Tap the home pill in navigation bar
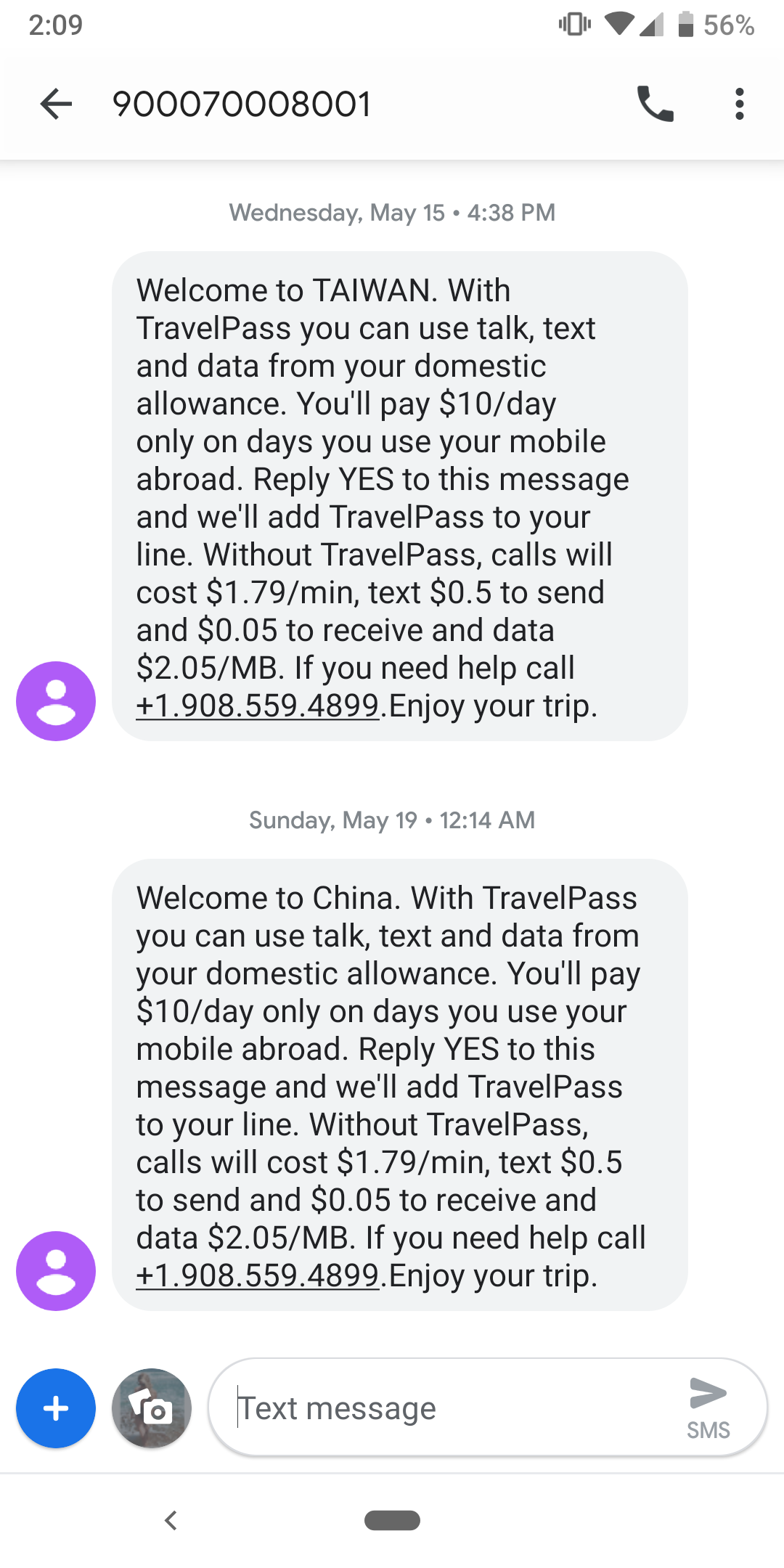Screen dimensions: 784x1568 point(392,1520)
